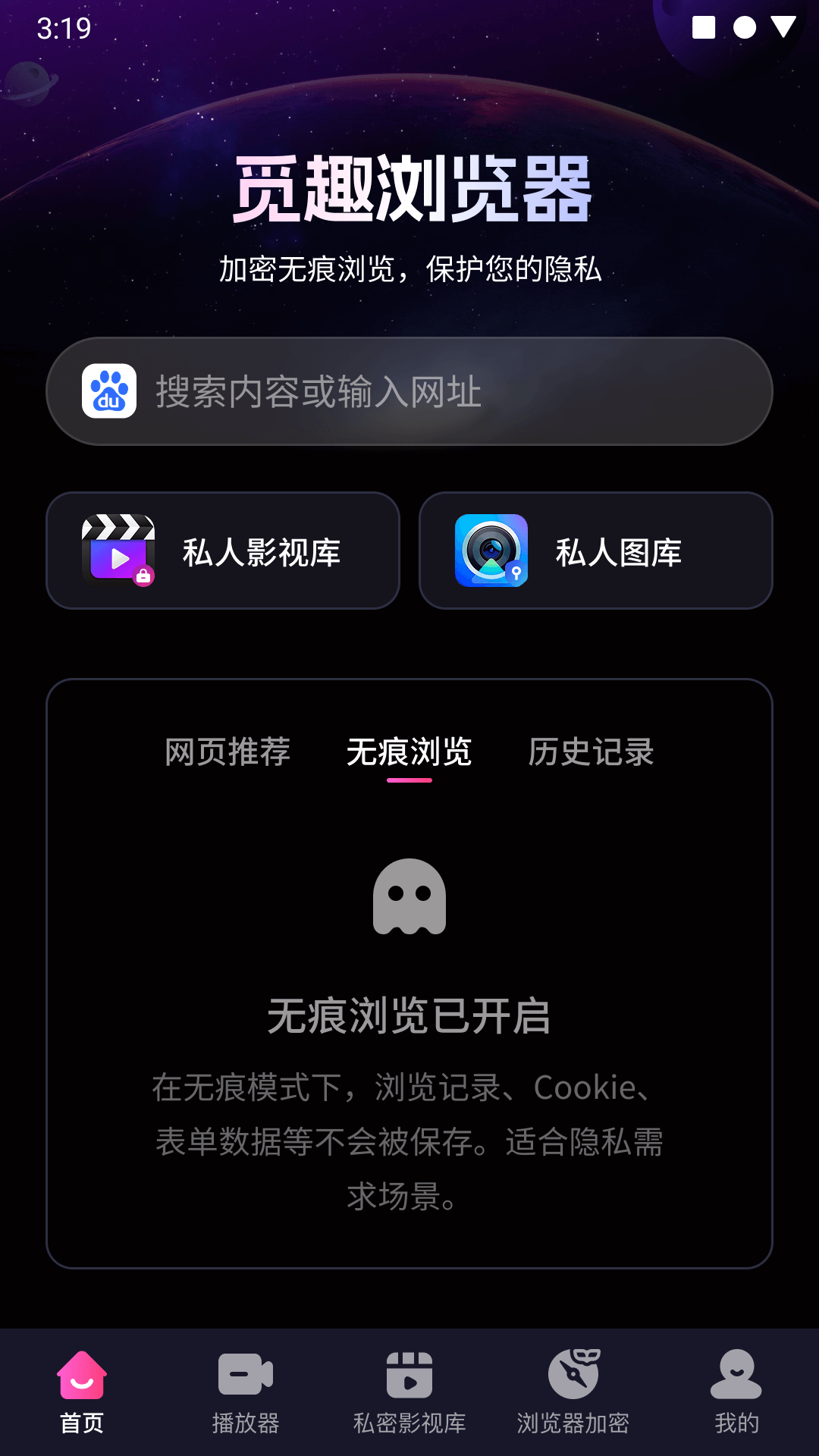Image resolution: width=819 pixels, height=1456 pixels.
Task: Select the 无痕浏览 tab
Action: coord(408,753)
